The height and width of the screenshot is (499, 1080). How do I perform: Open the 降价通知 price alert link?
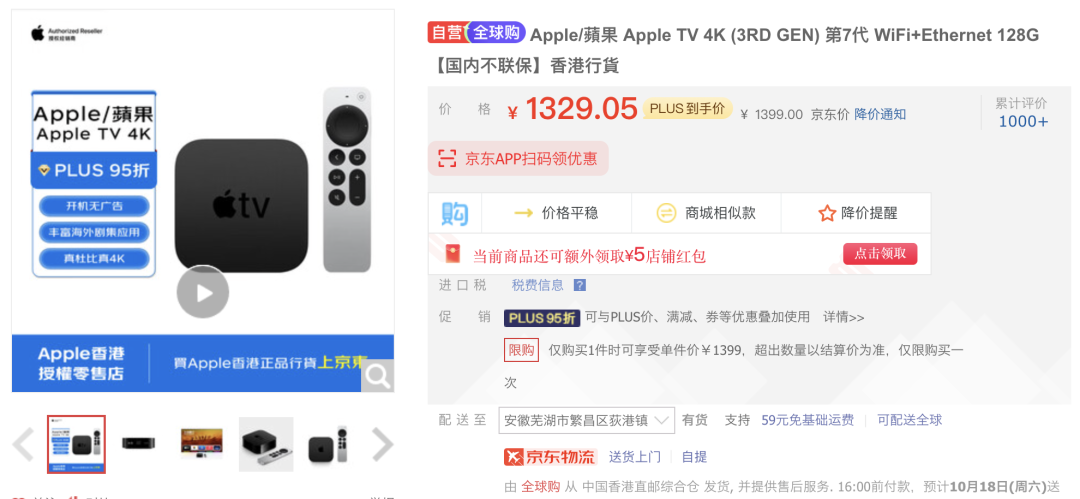pos(880,114)
